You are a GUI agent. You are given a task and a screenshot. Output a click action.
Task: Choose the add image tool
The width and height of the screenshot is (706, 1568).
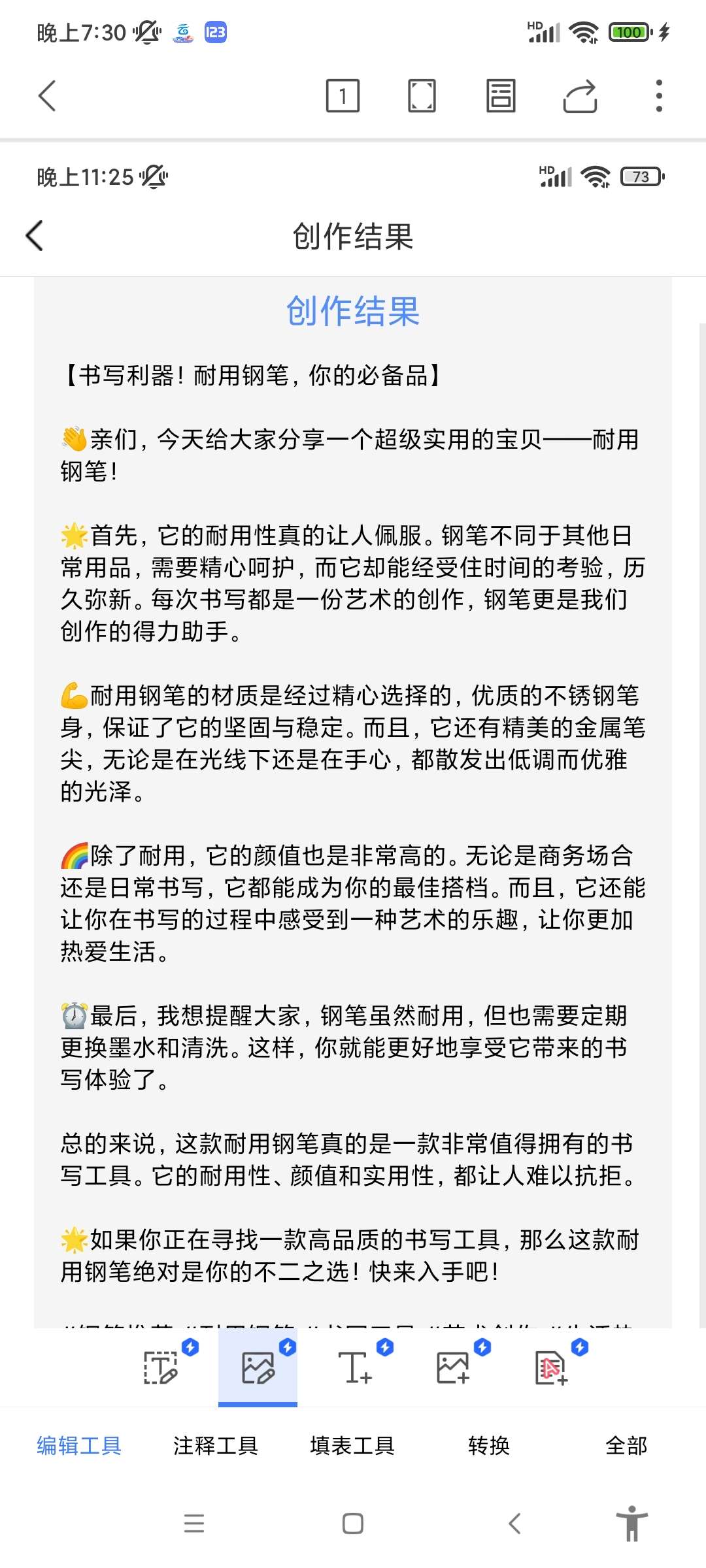453,1367
